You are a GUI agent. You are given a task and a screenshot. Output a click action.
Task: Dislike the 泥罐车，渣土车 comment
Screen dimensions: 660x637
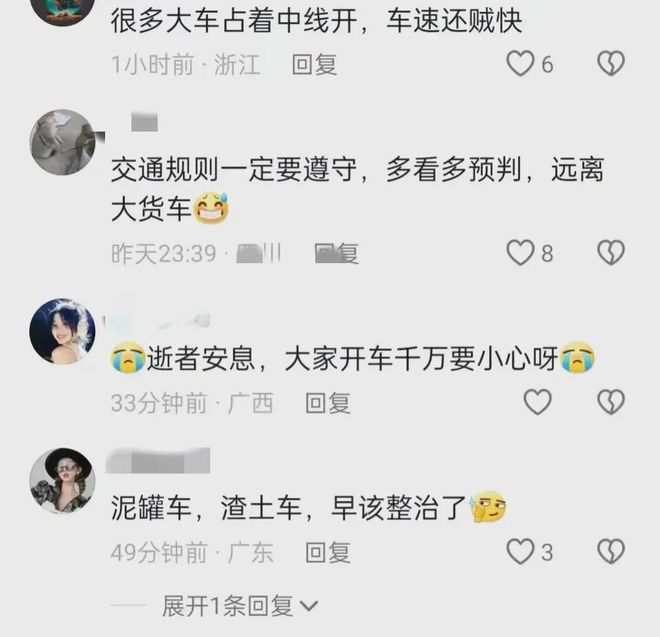pyautogui.click(x=611, y=551)
